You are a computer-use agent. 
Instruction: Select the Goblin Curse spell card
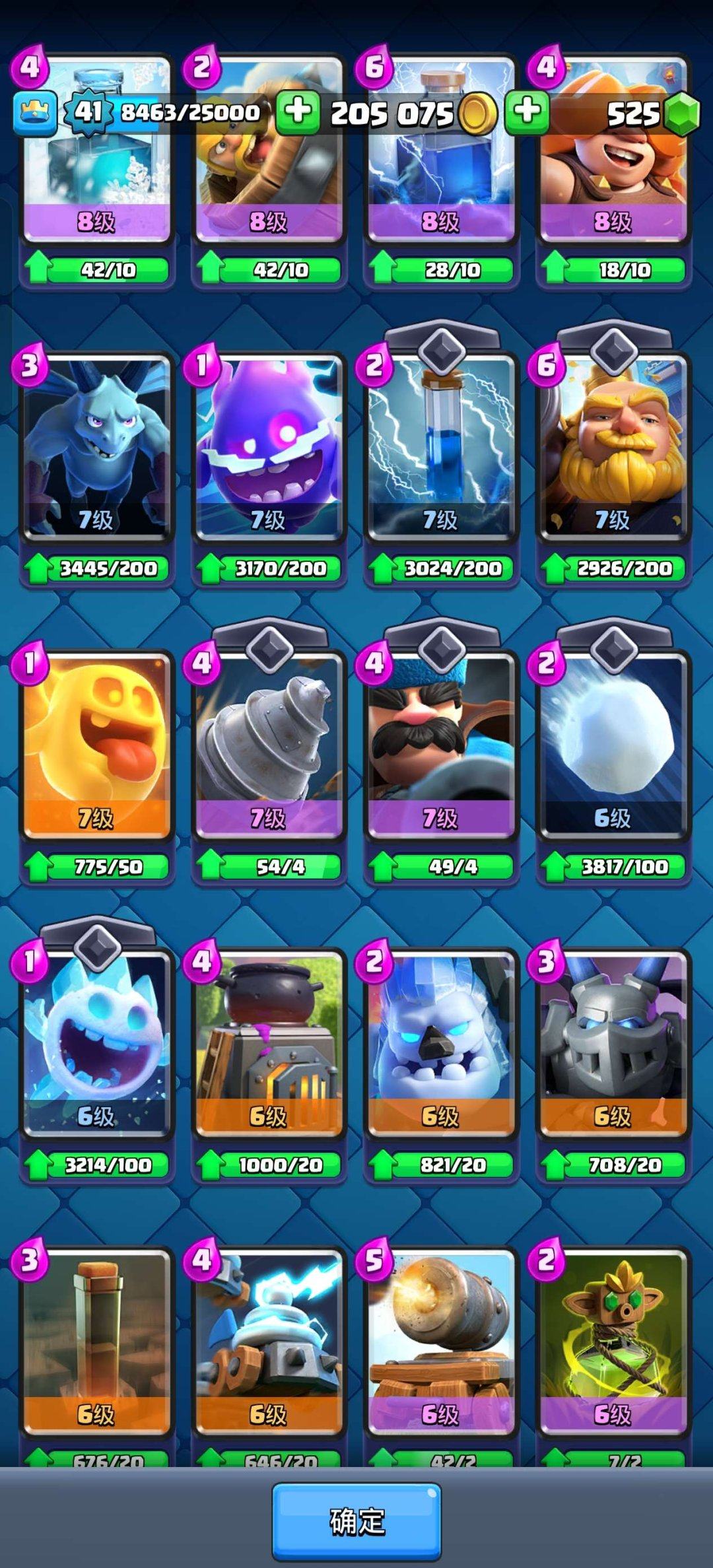point(613,1344)
